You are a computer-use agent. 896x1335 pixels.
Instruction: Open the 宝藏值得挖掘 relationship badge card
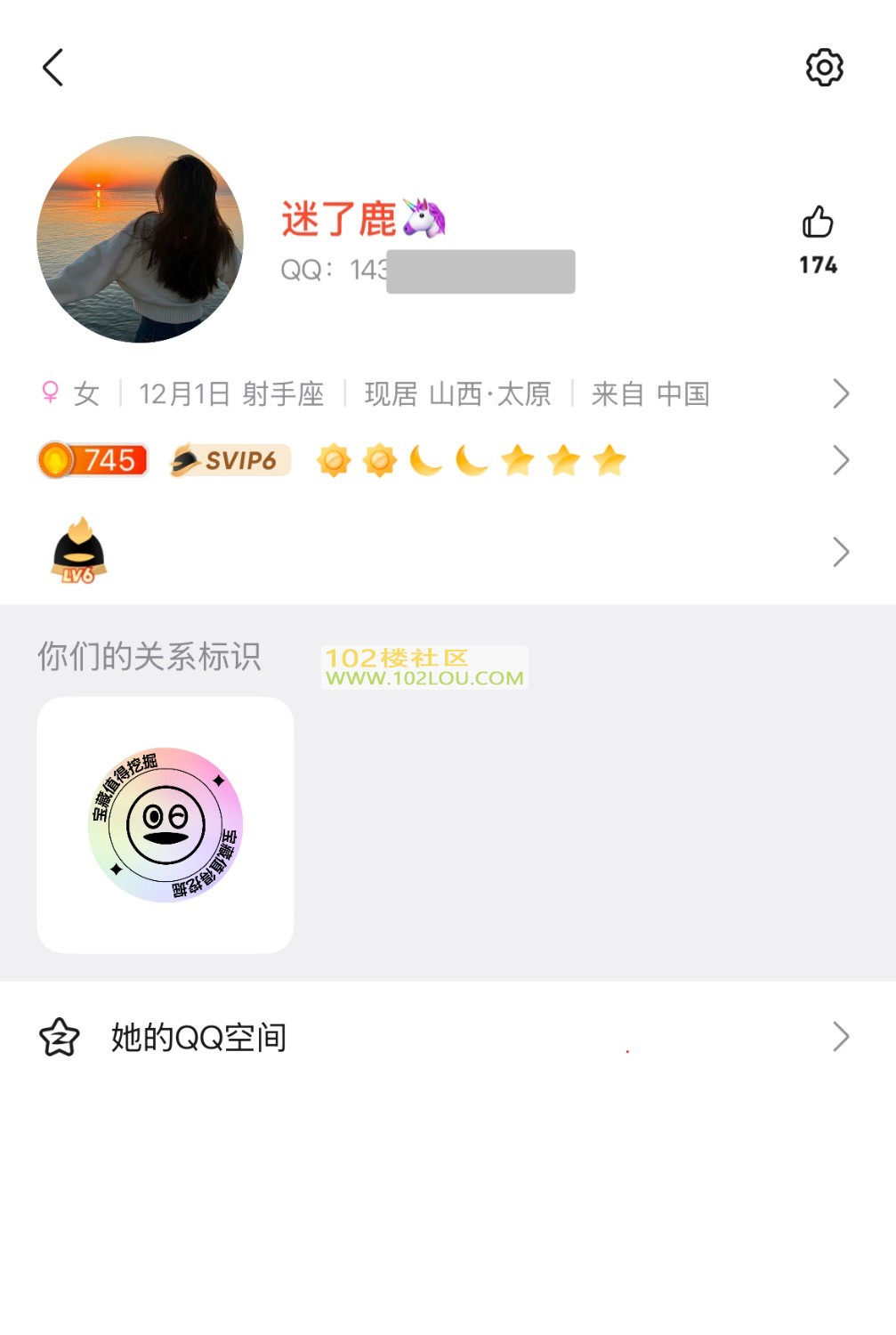[x=165, y=825]
